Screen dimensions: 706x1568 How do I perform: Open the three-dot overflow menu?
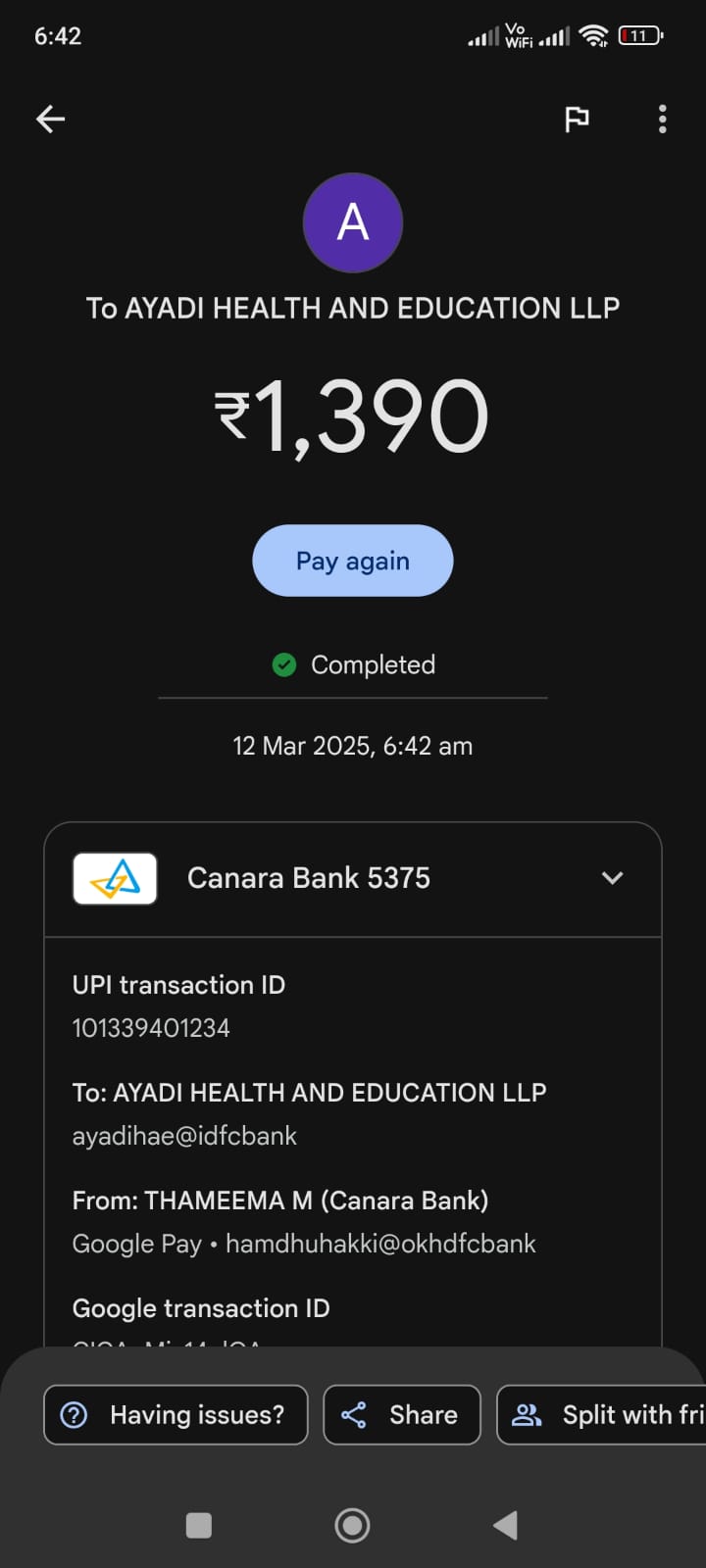point(663,120)
